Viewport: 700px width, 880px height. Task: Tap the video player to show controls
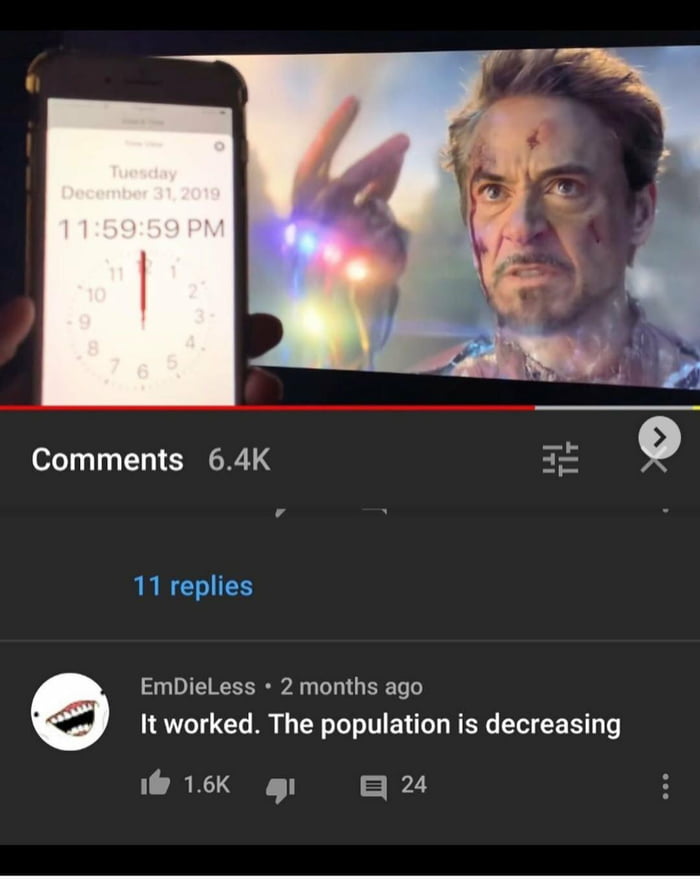pos(350,220)
